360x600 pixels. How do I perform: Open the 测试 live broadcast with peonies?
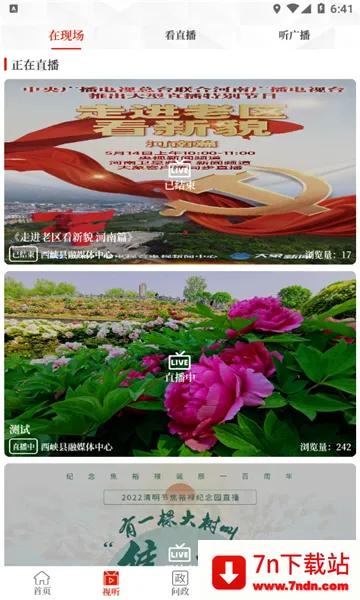tap(180, 364)
